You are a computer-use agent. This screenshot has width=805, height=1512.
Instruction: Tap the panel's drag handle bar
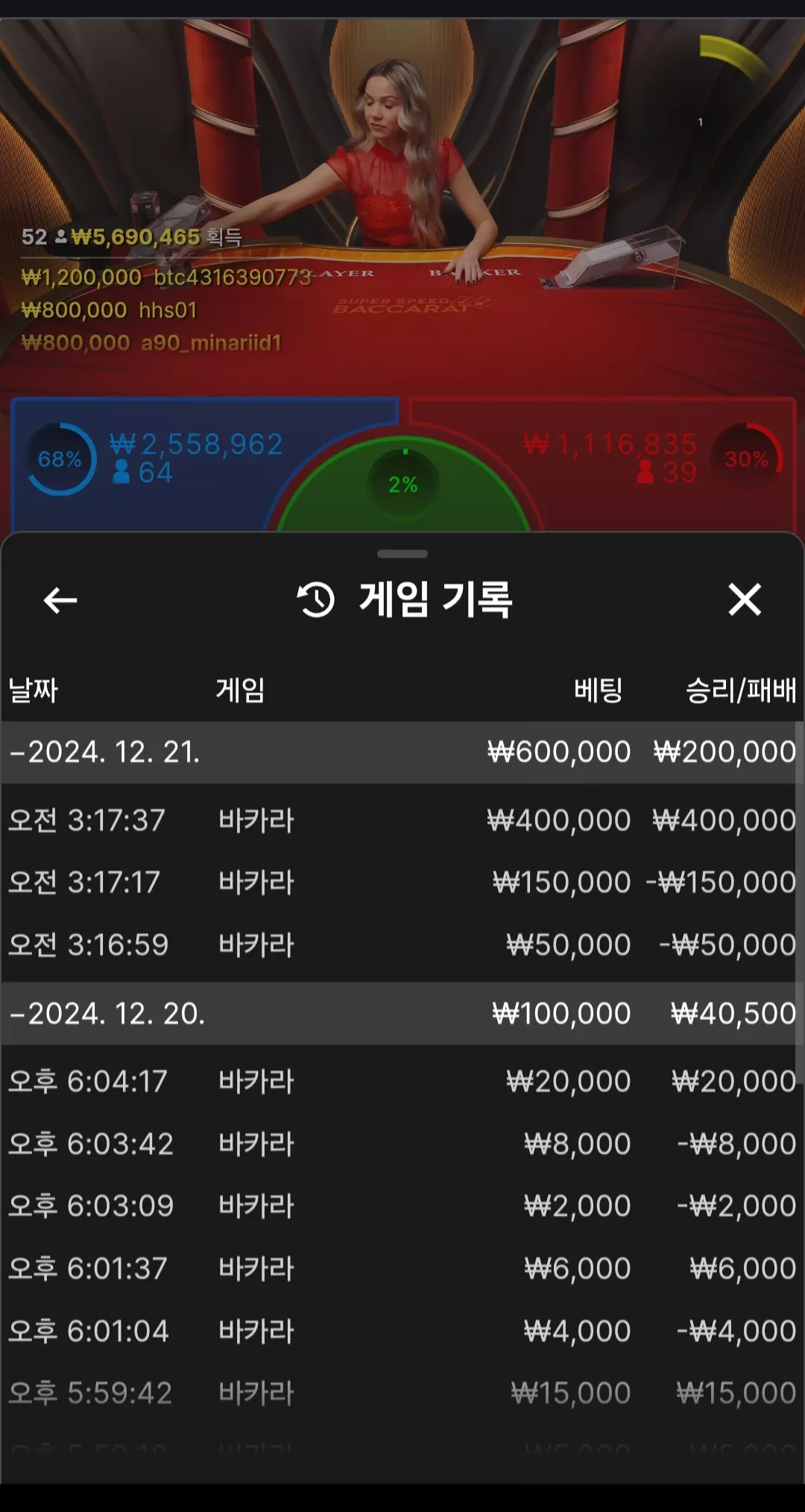point(402,554)
